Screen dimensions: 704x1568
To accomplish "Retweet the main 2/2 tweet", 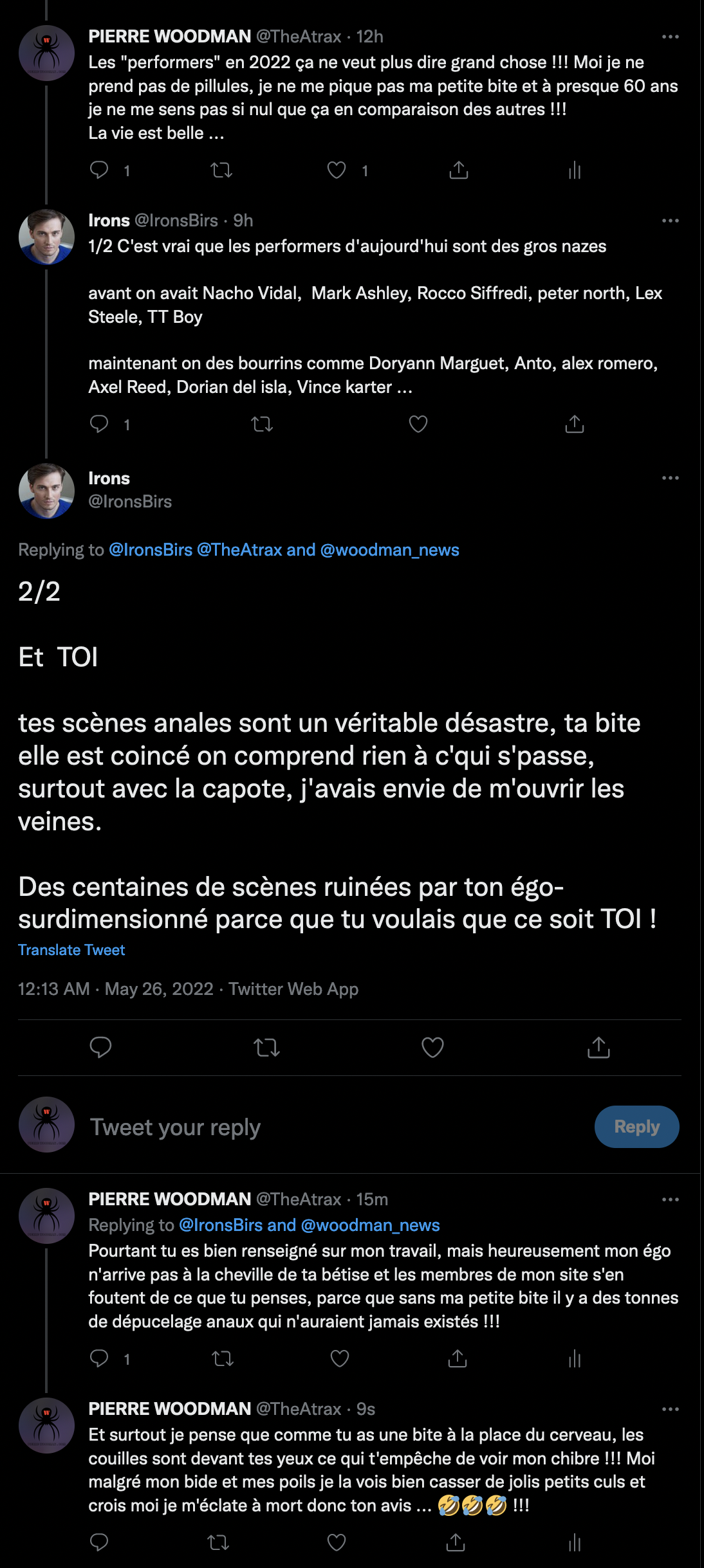I will pyautogui.click(x=266, y=1047).
